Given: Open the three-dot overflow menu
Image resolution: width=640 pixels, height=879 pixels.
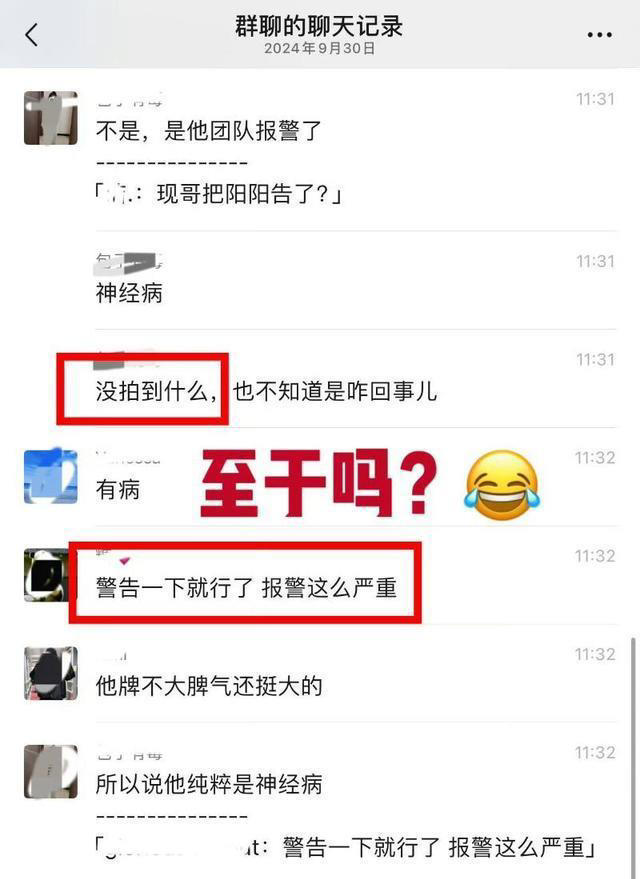Looking at the screenshot, I should pyautogui.click(x=599, y=35).
